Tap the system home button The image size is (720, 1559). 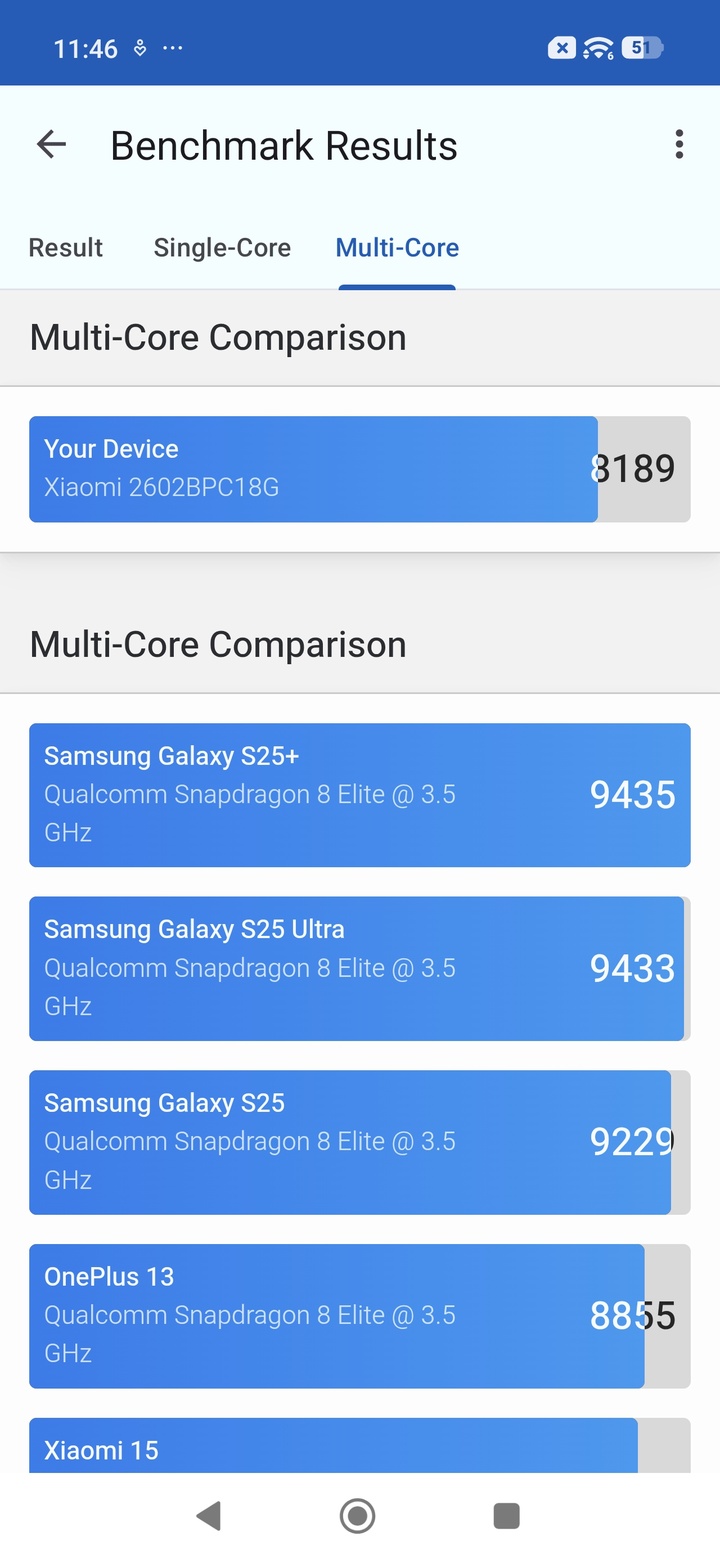pyautogui.click(x=357, y=1516)
